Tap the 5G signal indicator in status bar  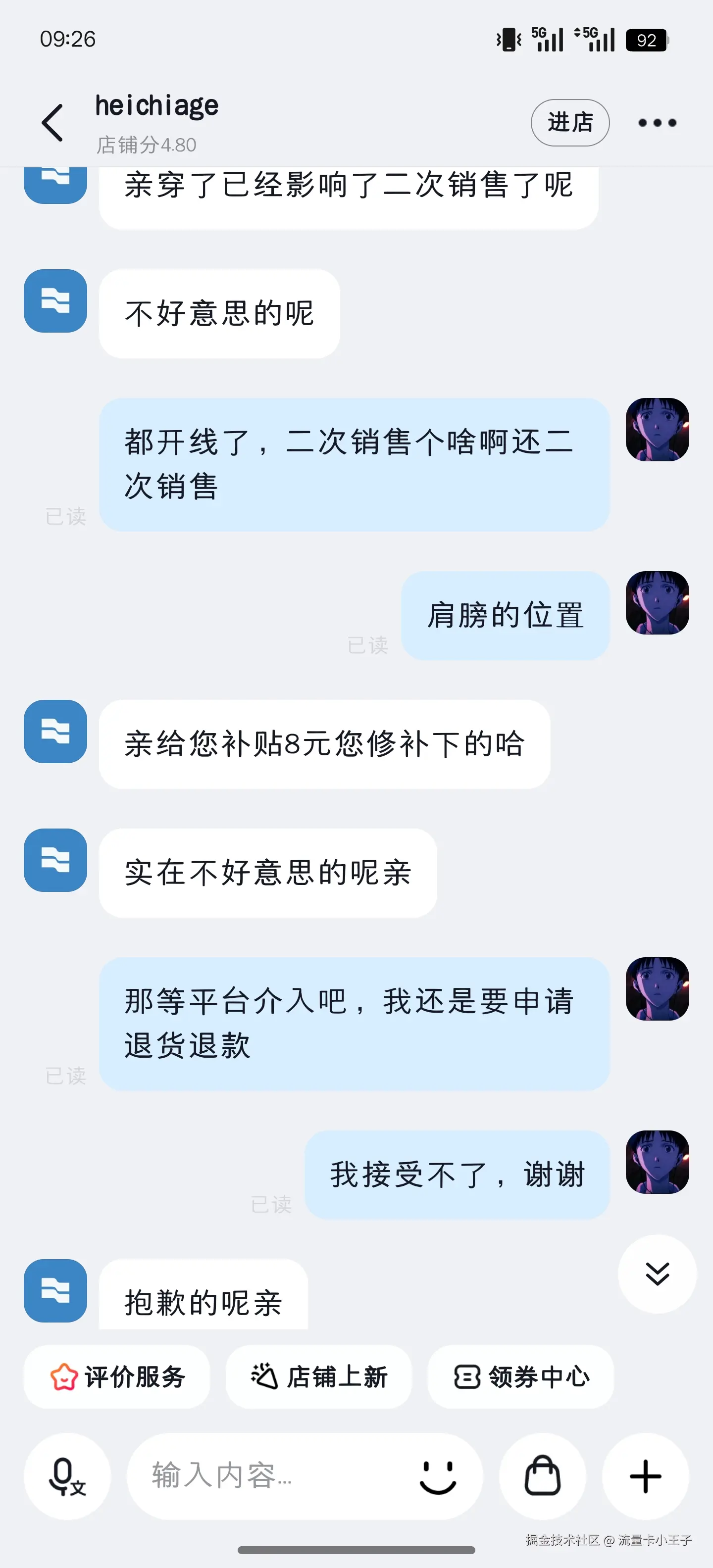(x=549, y=38)
